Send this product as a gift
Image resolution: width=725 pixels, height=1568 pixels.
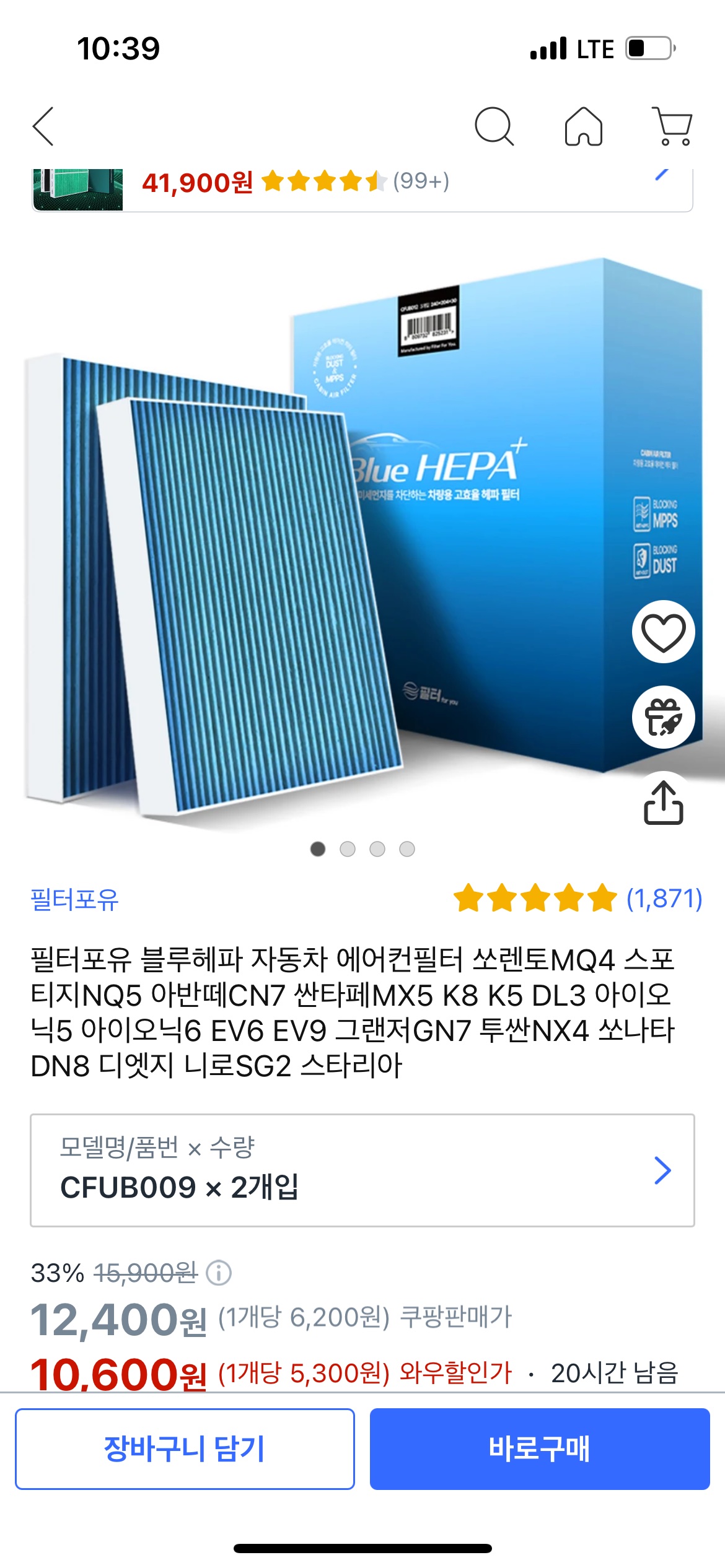(663, 718)
